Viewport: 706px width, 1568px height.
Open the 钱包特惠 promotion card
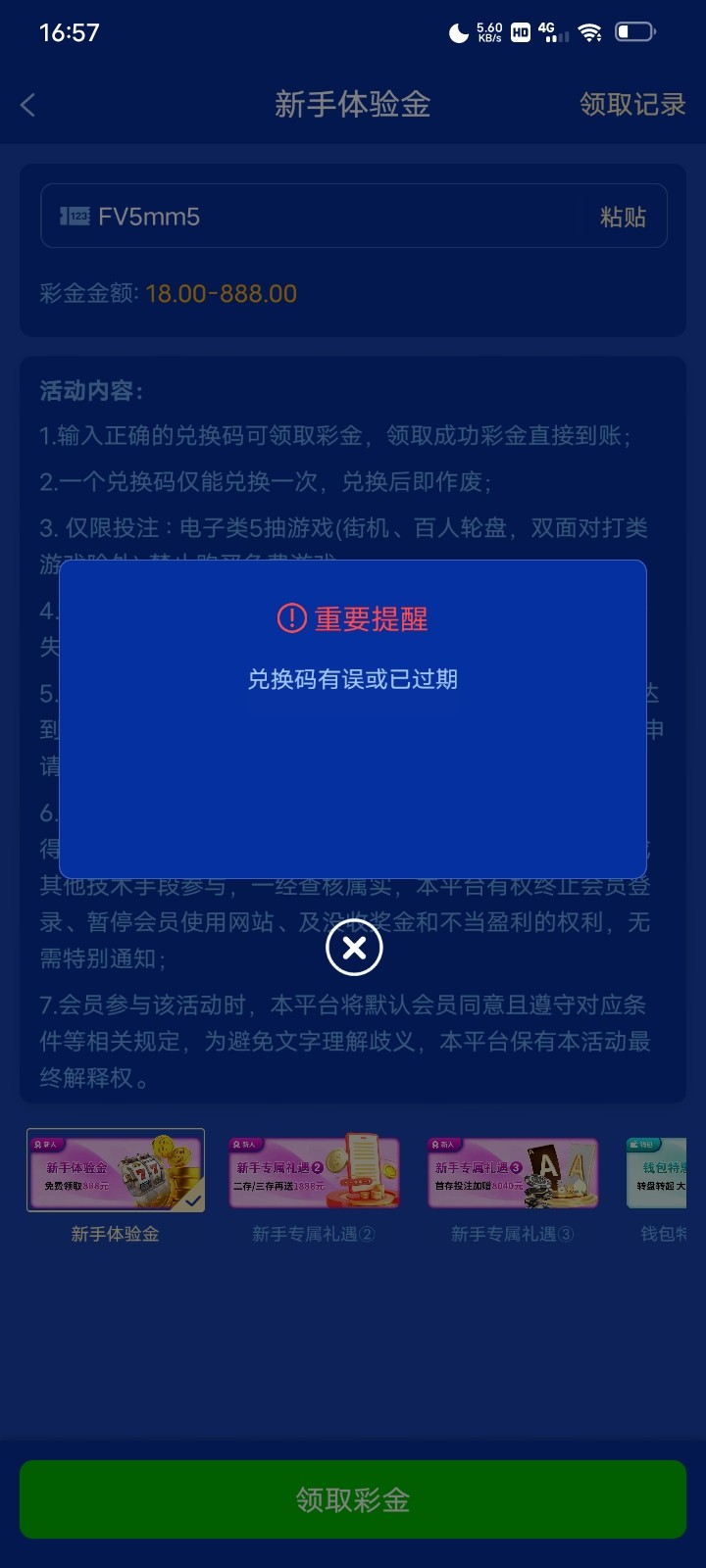659,1173
